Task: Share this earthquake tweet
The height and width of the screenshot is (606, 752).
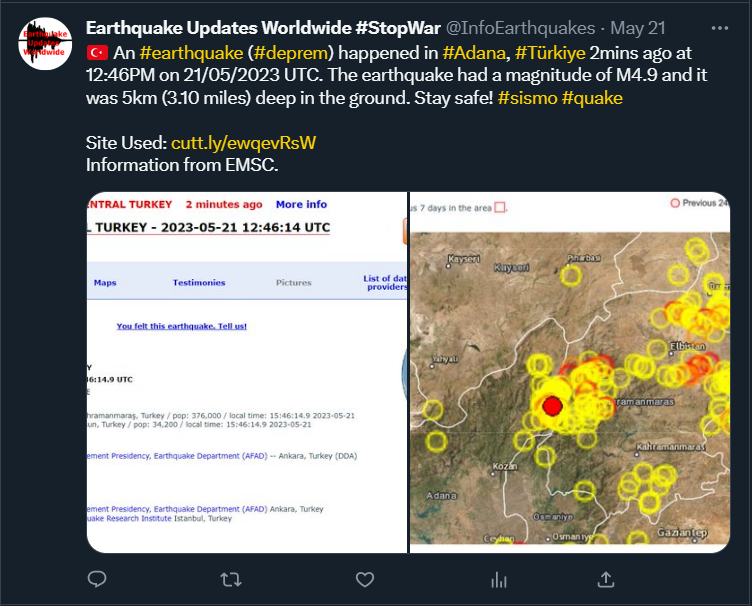Action: pos(605,579)
